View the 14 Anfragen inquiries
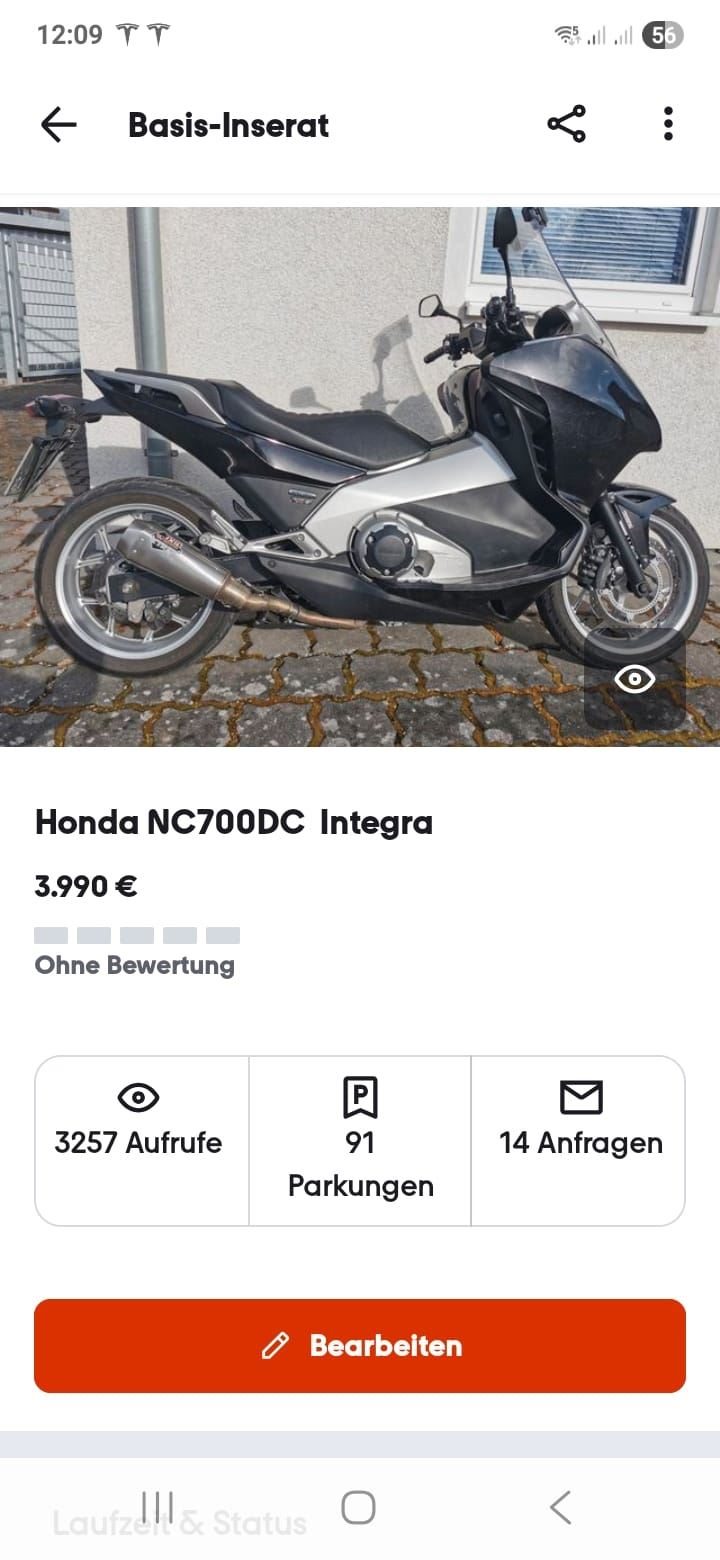Screen dimensions: 720x1560 580,1140
